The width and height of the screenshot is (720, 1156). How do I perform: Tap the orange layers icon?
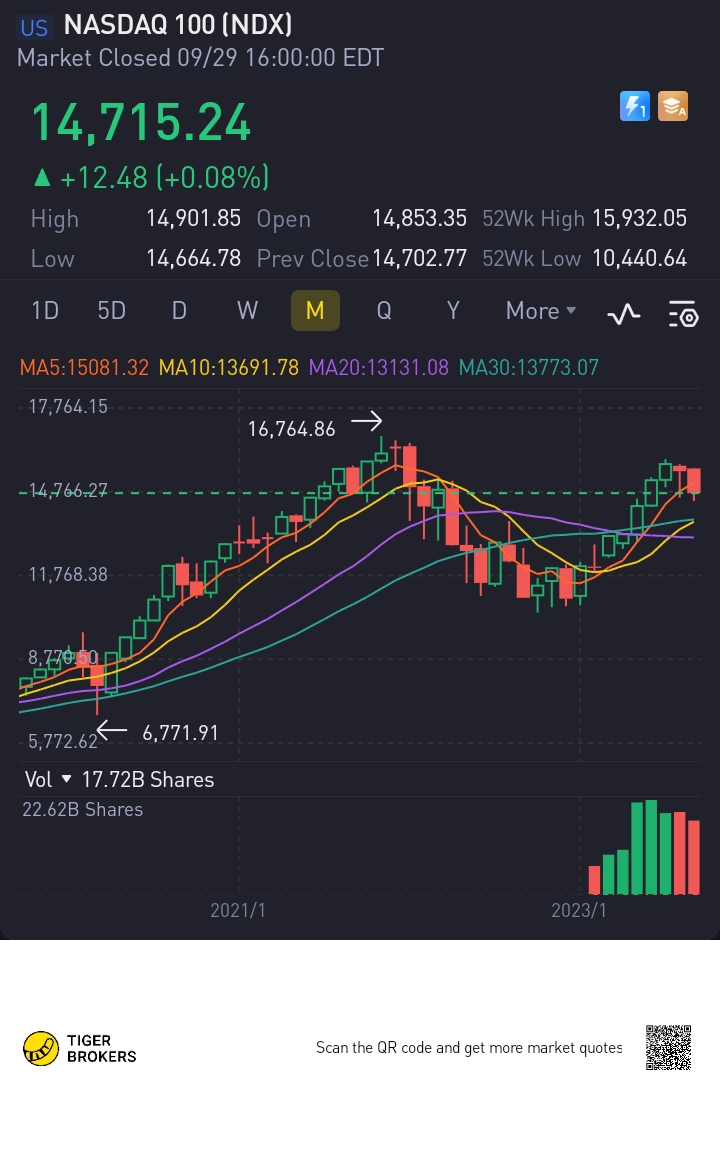pyautogui.click(x=673, y=107)
